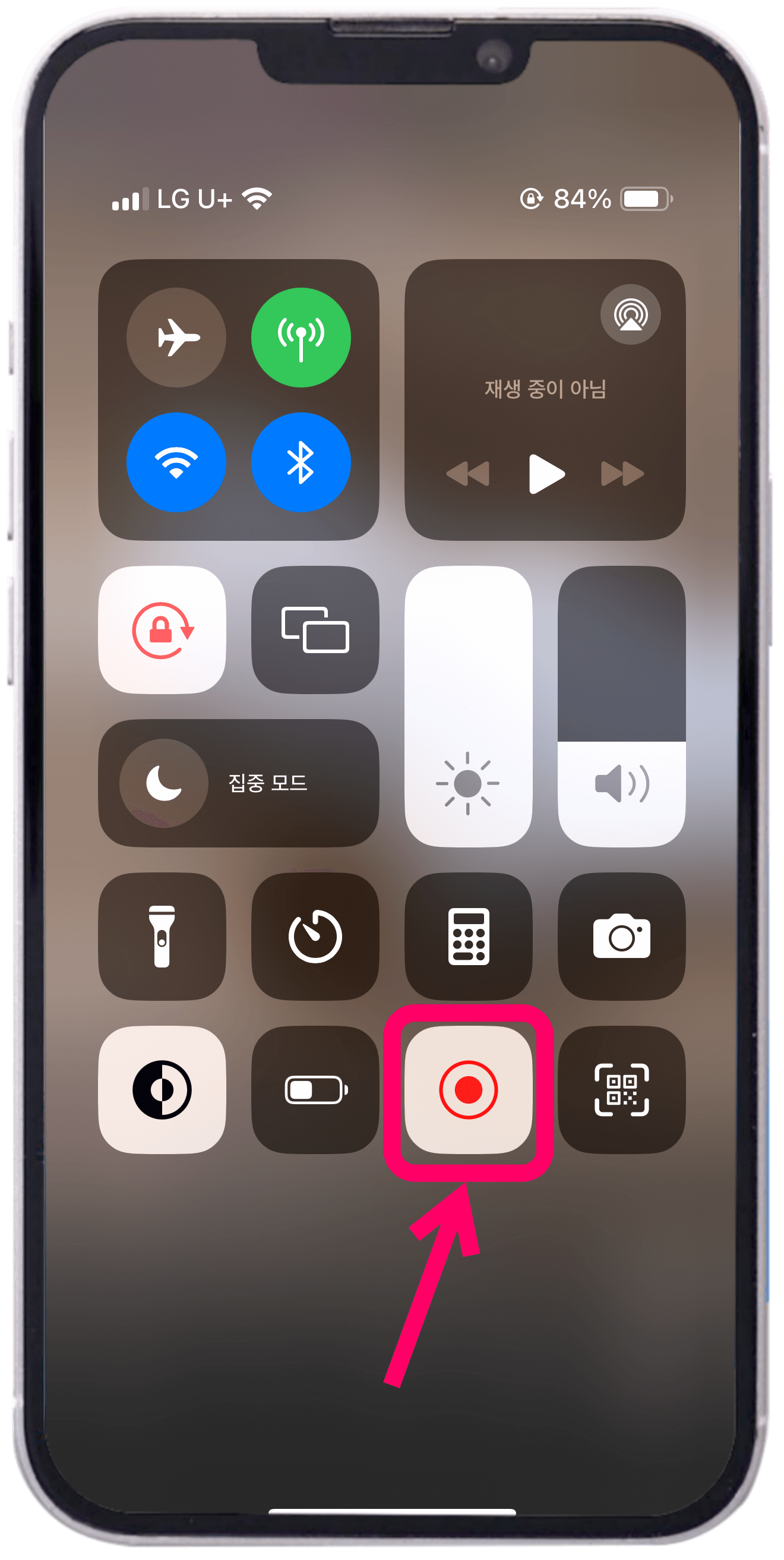Turn off cellular data

301,338
